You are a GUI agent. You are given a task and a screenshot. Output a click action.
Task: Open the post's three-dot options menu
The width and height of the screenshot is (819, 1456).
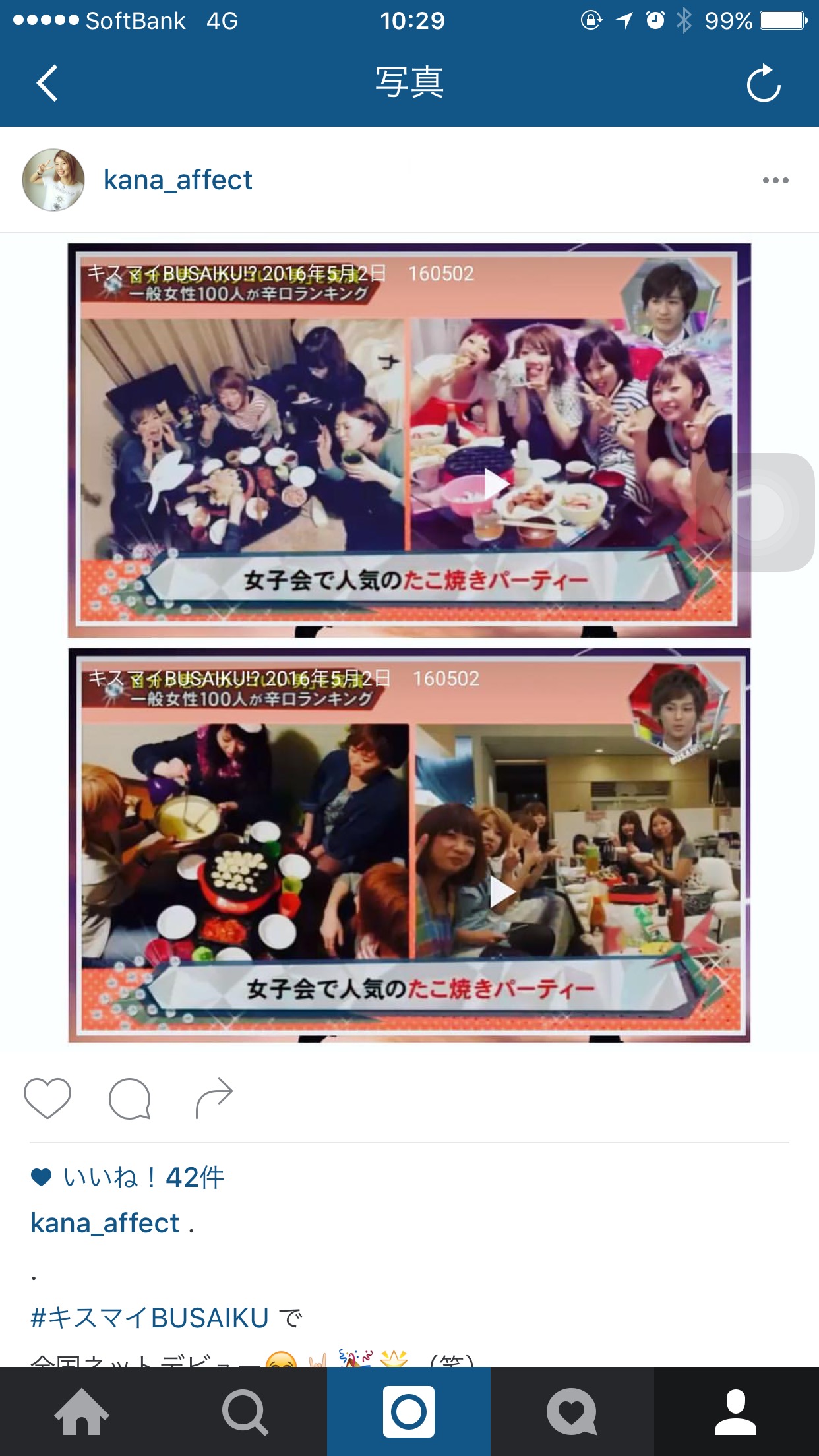click(x=775, y=180)
